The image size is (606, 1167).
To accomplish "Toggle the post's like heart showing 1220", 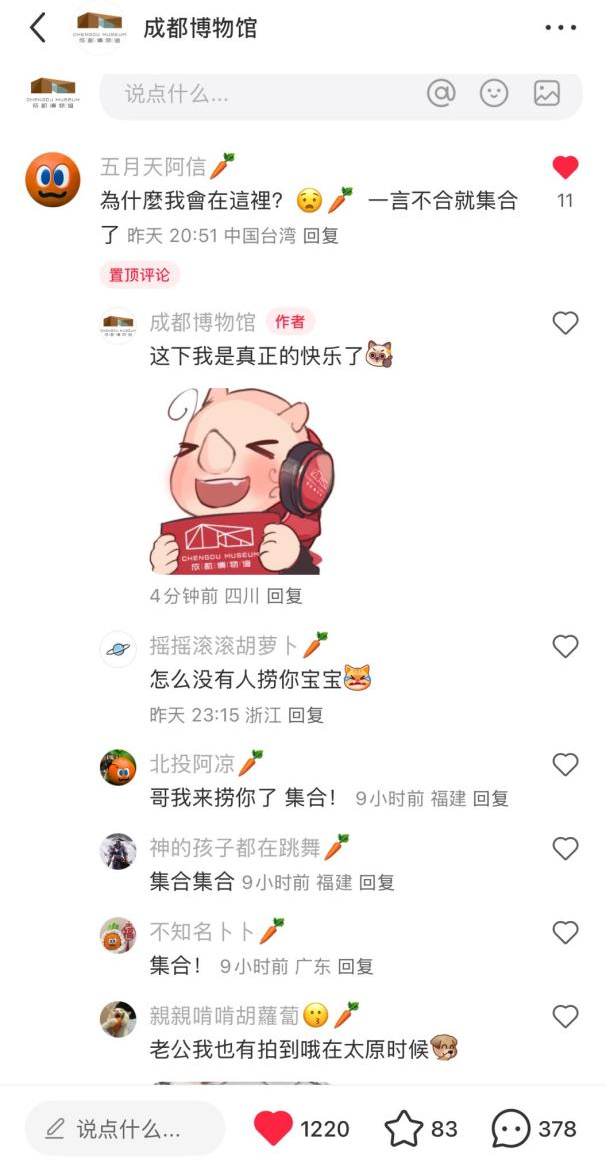I will [273, 1129].
